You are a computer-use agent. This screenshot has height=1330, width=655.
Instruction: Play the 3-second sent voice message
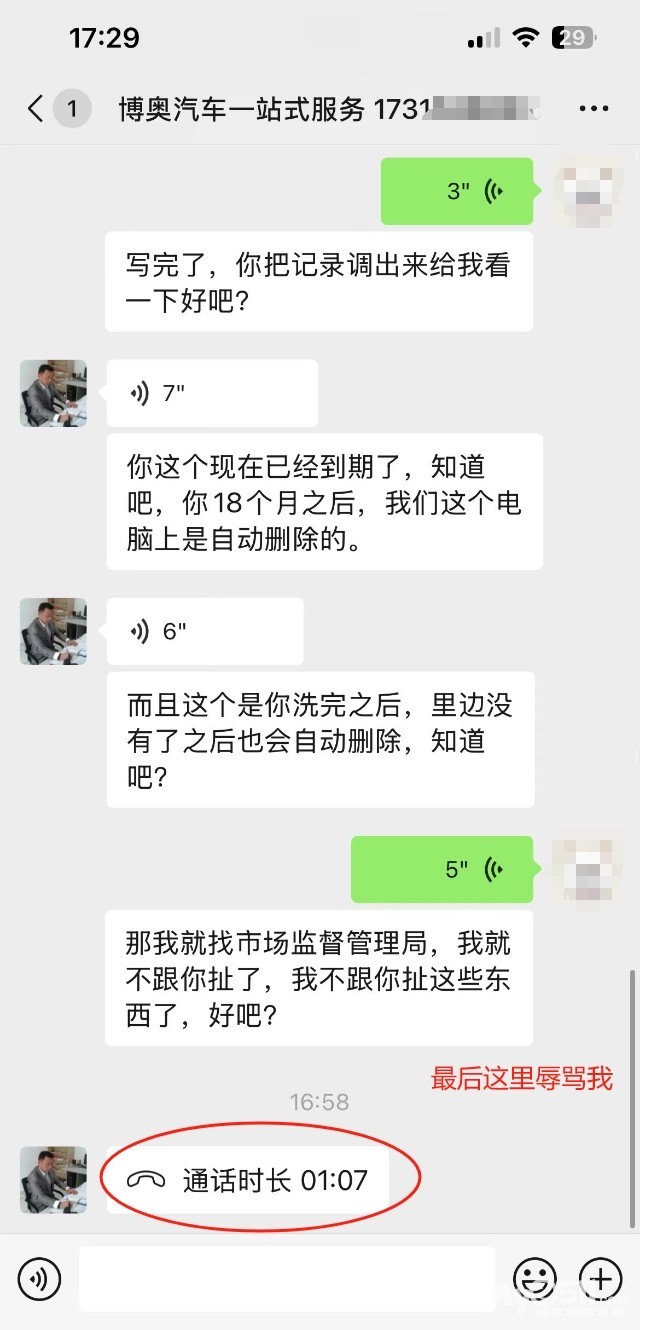point(457,191)
